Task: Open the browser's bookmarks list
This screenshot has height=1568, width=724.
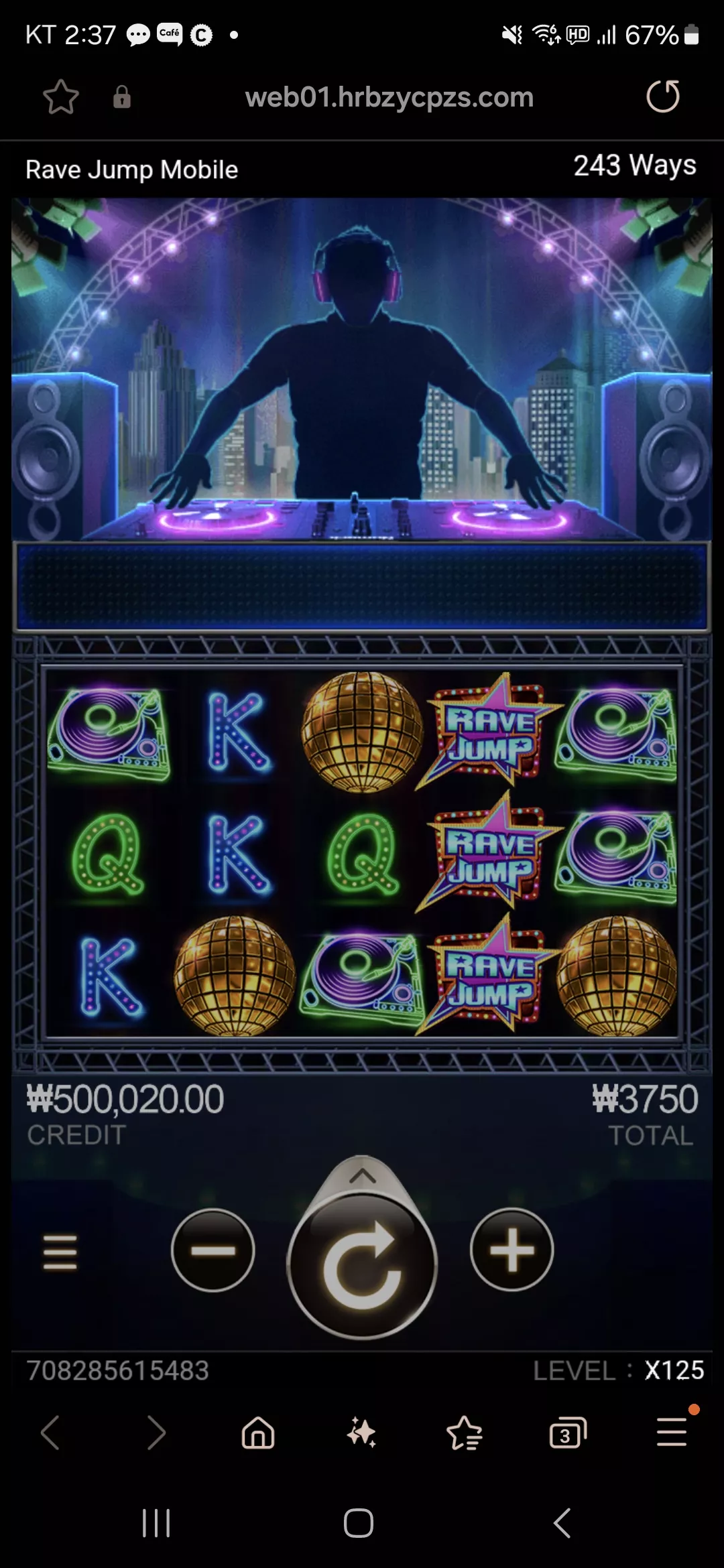Action: click(x=465, y=1433)
